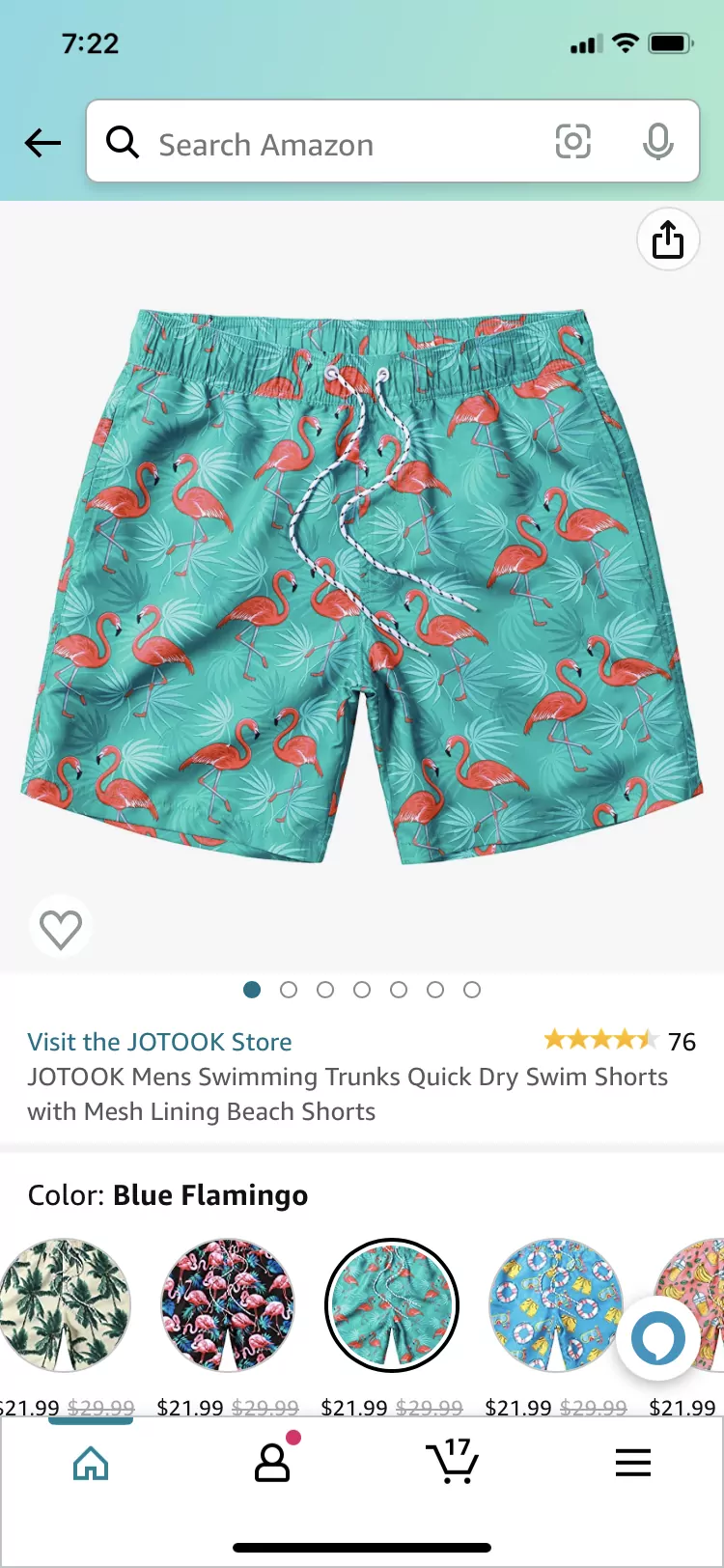Open the flamingo swim trunks product image

pyautogui.click(x=362, y=579)
